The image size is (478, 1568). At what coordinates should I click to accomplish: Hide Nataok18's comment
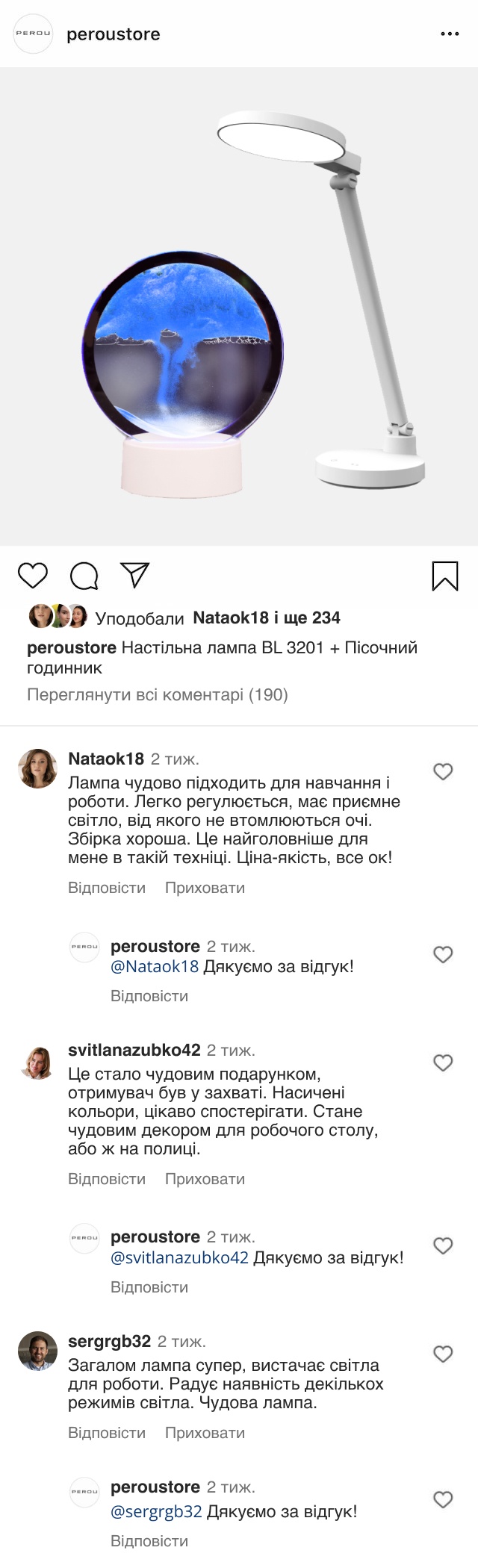[205, 888]
